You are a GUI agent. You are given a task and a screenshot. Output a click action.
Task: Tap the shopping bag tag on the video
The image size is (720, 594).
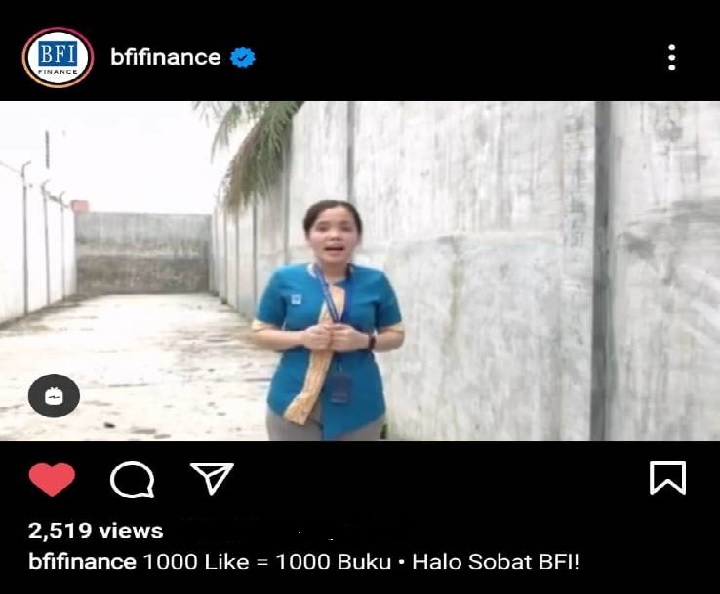tap(53, 396)
